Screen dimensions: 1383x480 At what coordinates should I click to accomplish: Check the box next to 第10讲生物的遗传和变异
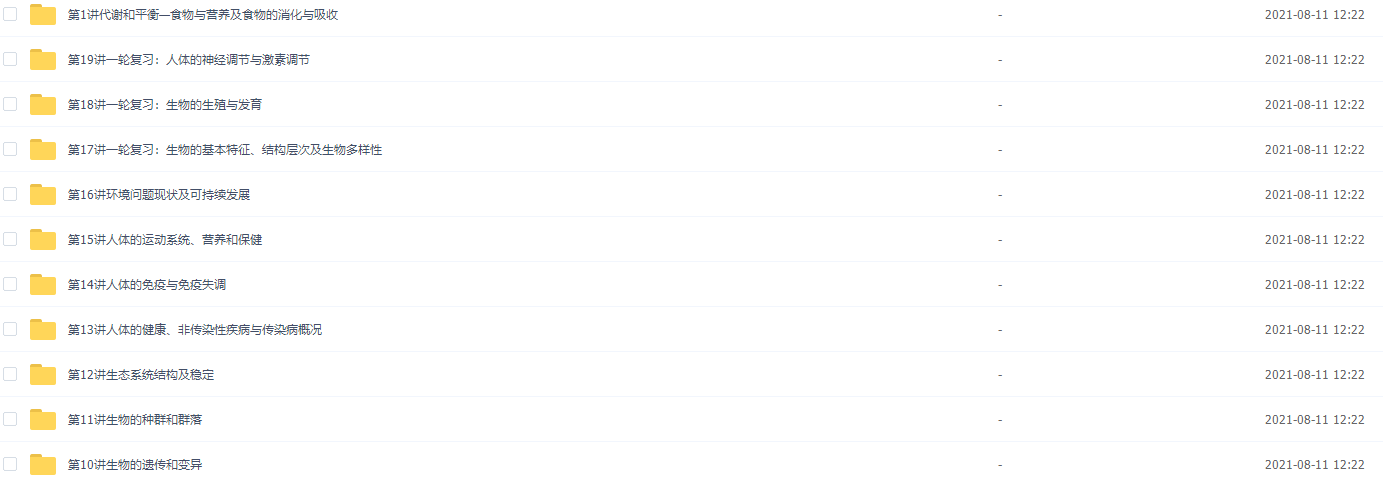[x=10, y=464]
